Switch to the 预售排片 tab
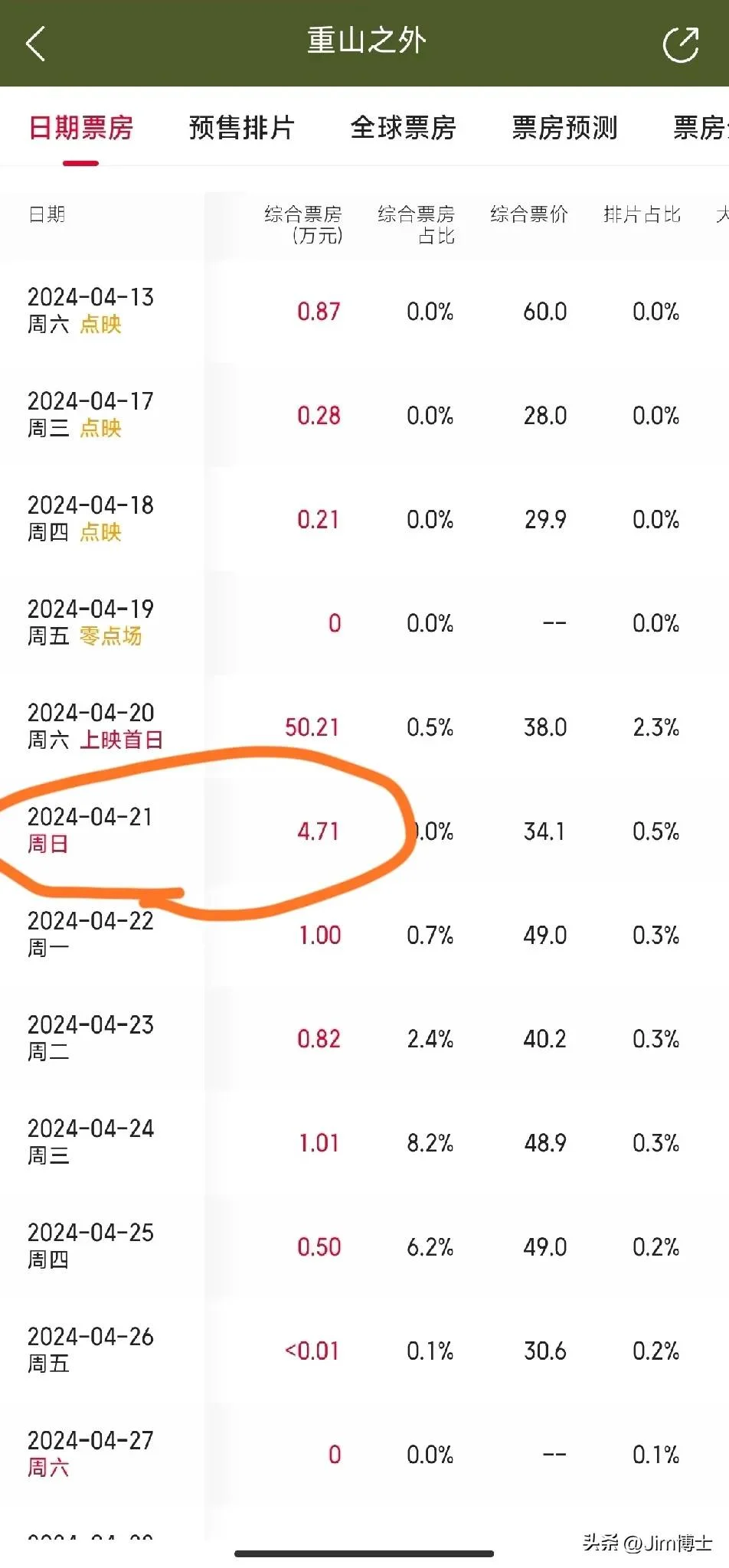 pyautogui.click(x=241, y=128)
